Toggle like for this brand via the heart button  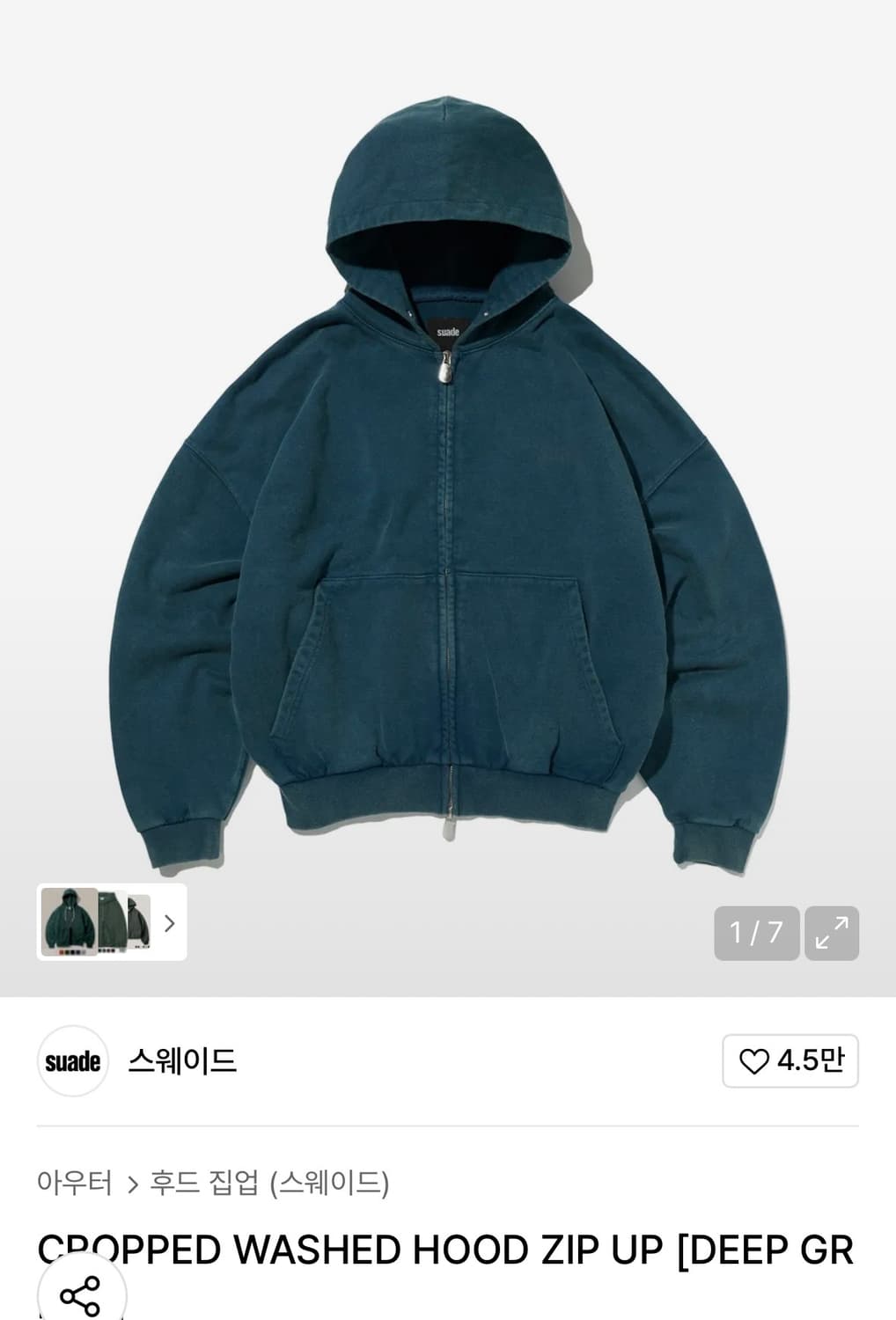[790, 1063]
